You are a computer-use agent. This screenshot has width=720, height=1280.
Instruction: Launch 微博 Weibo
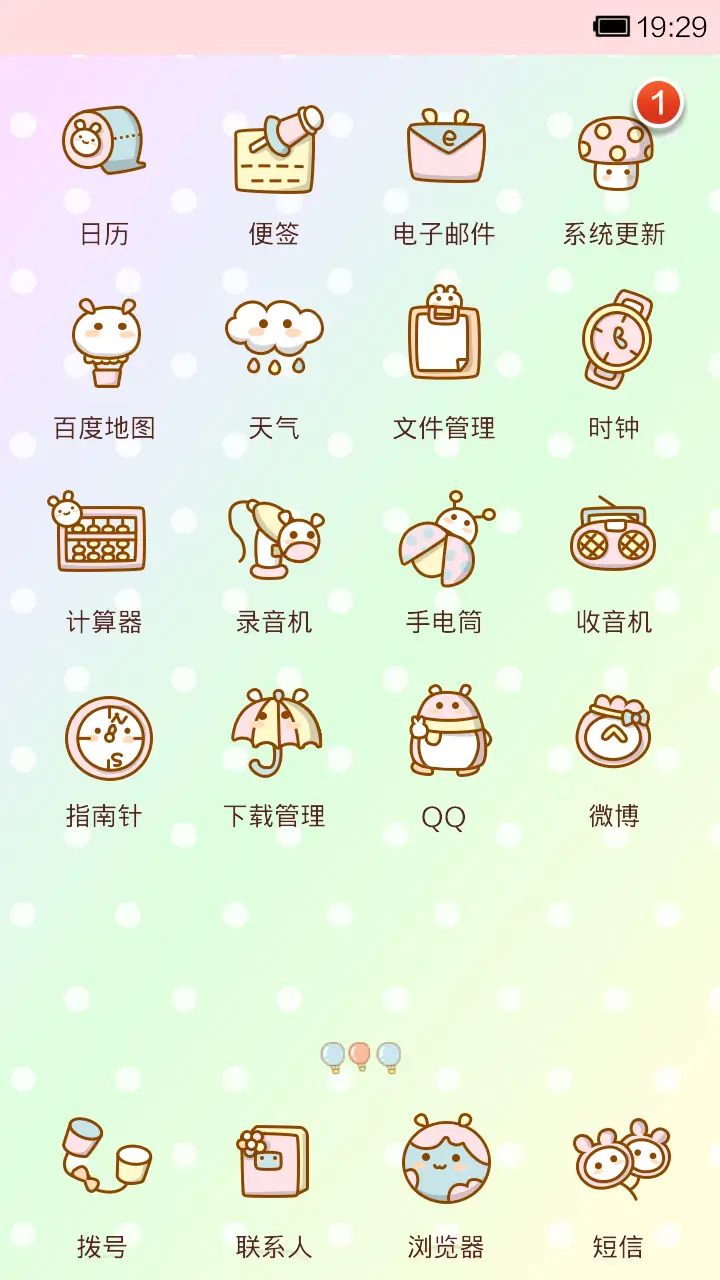(613, 735)
